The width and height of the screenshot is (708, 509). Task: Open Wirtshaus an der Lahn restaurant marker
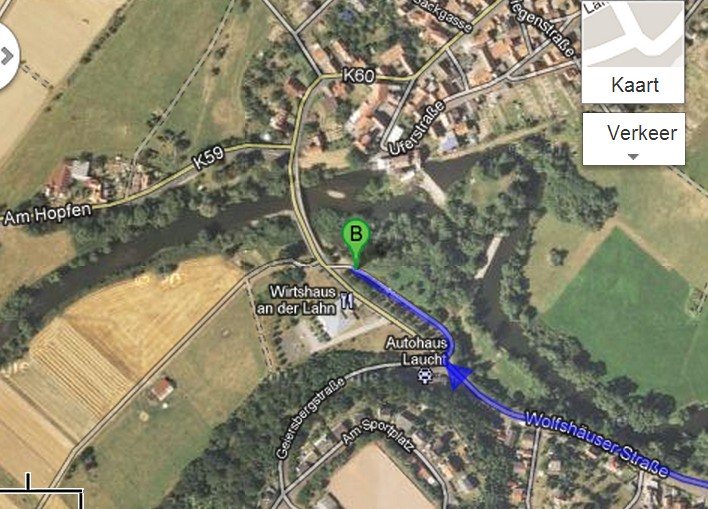click(x=348, y=298)
